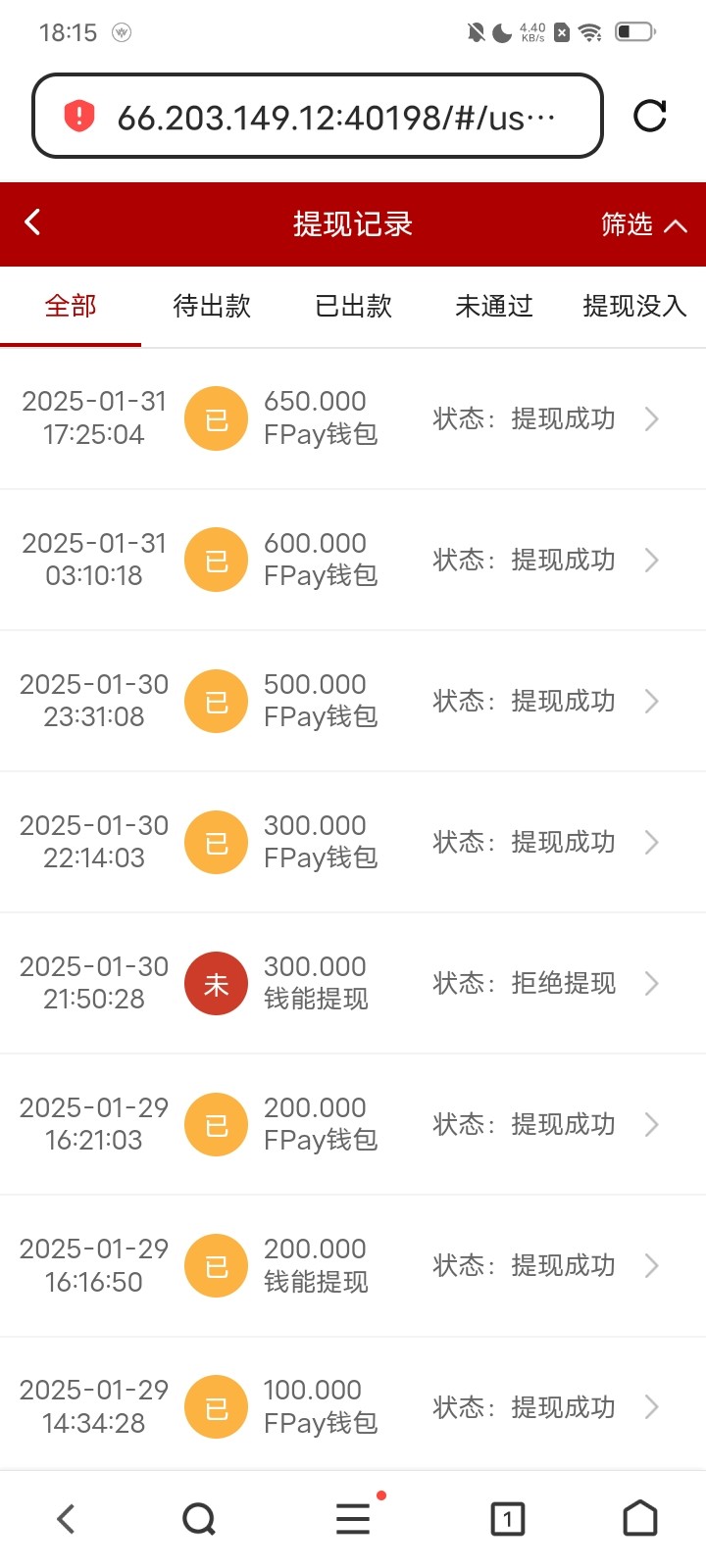Viewport: 706px width, 1568px height.
Task: View the 200.000 withdrawal at 16:16:50
Action: (353, 1265)
